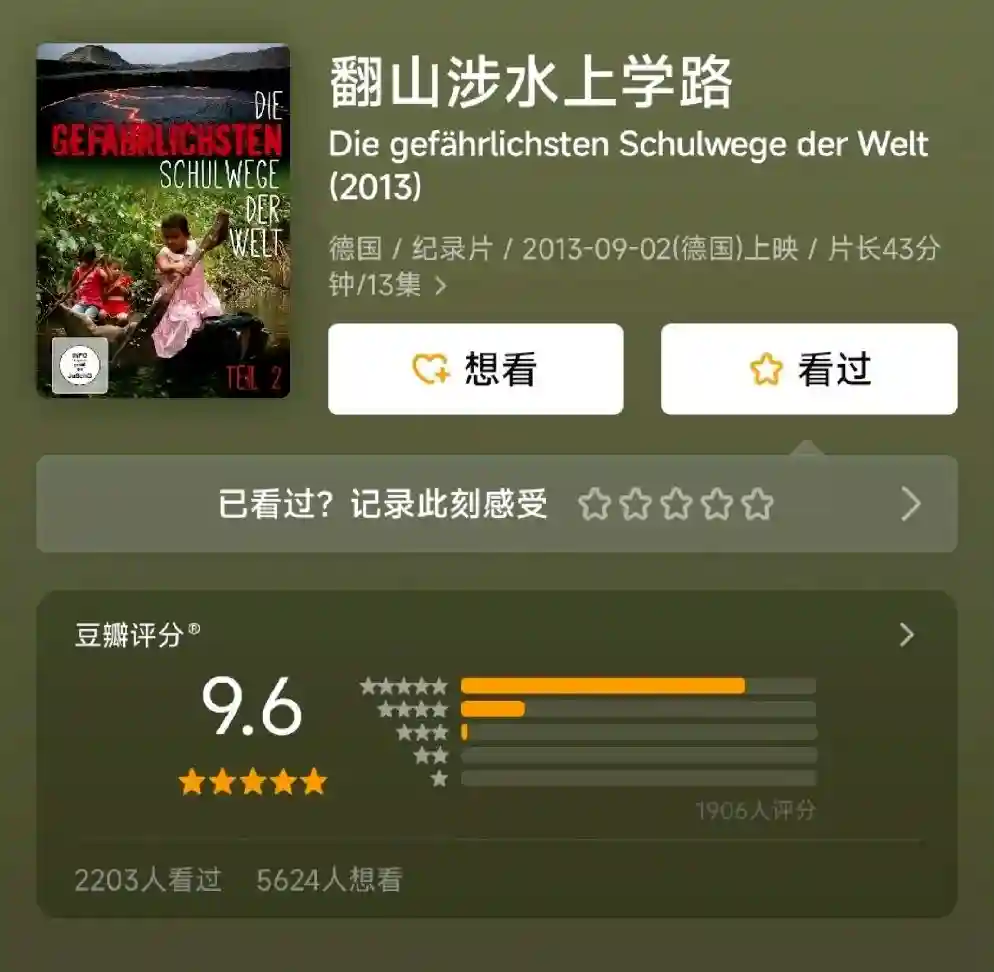Open the 记录此刻感受 rating row
This screenshot has height=972, width=994.
pos(496,504)
